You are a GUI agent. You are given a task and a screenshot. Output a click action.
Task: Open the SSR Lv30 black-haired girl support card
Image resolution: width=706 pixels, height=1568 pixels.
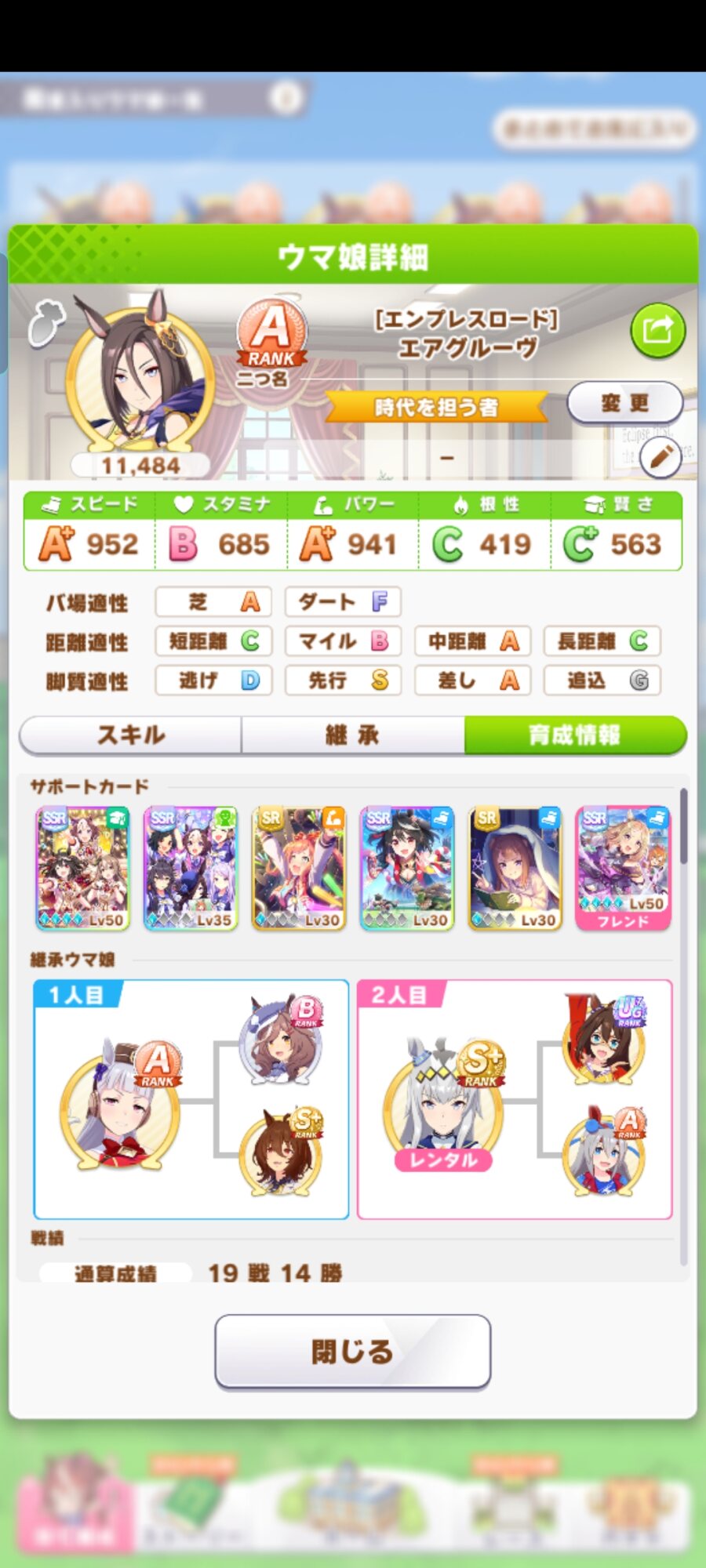[406, 868]
